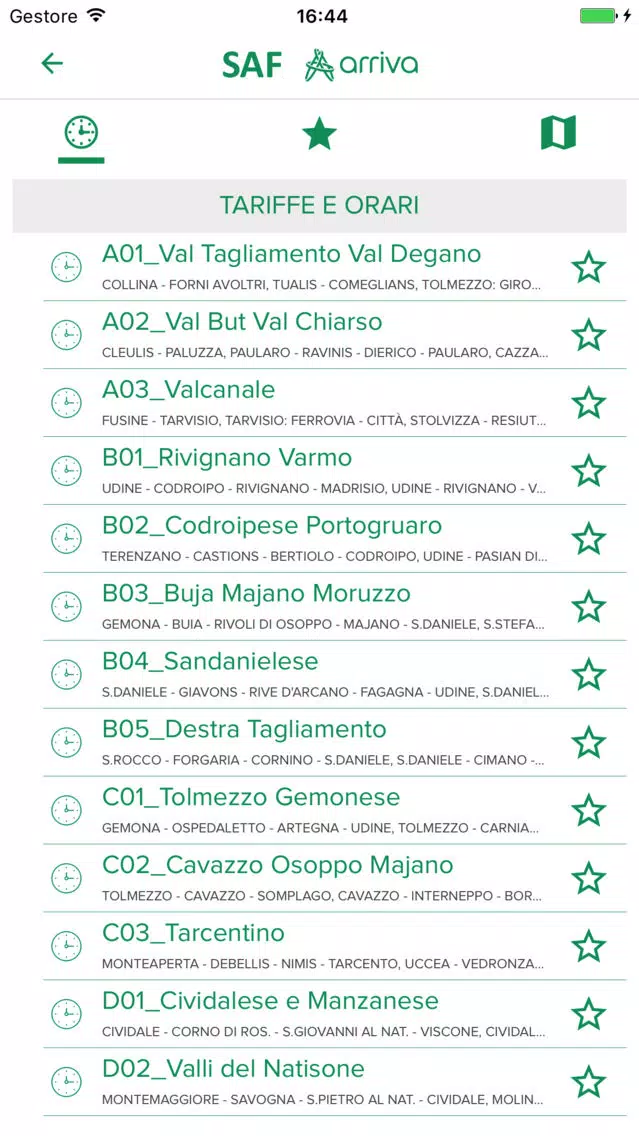This screenshot has height=1136, width=639.
Task: Star the B01_Rivignano Varmo line
Action: [588, 471]
